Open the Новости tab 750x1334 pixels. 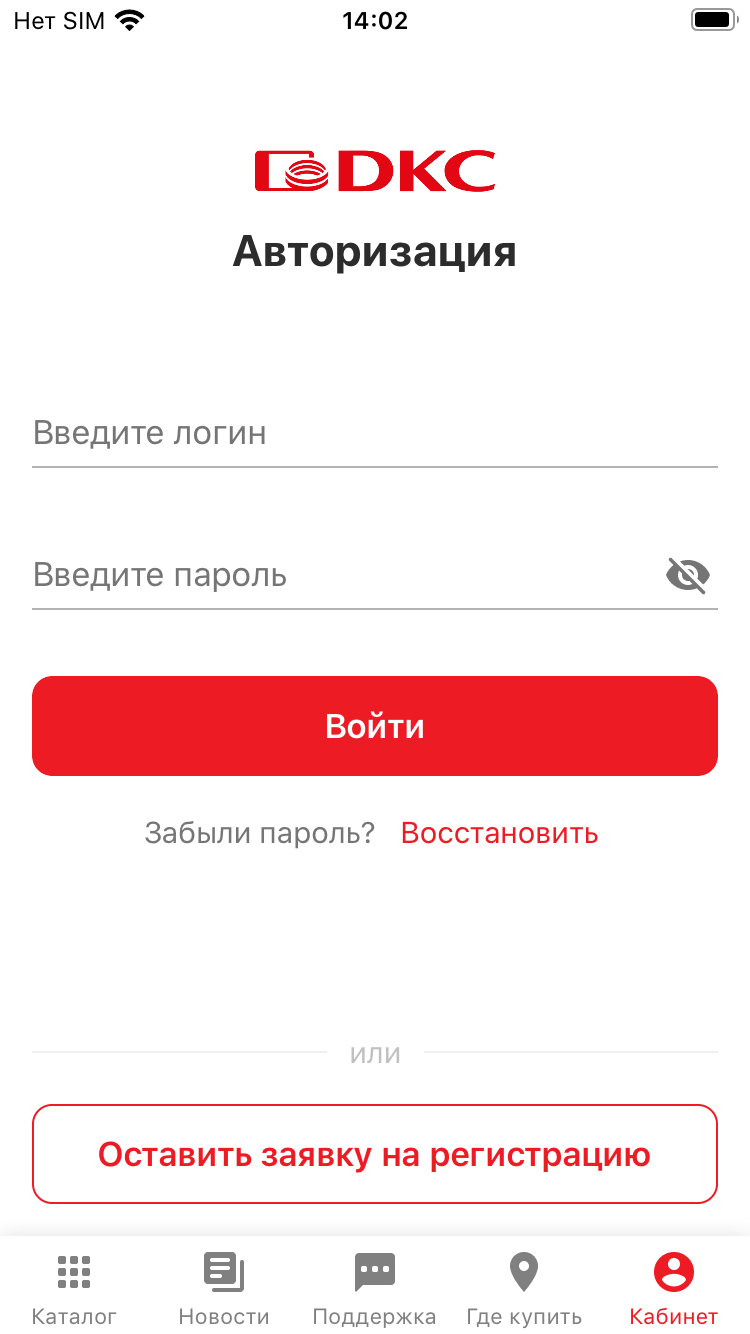tap(224, 1288)
